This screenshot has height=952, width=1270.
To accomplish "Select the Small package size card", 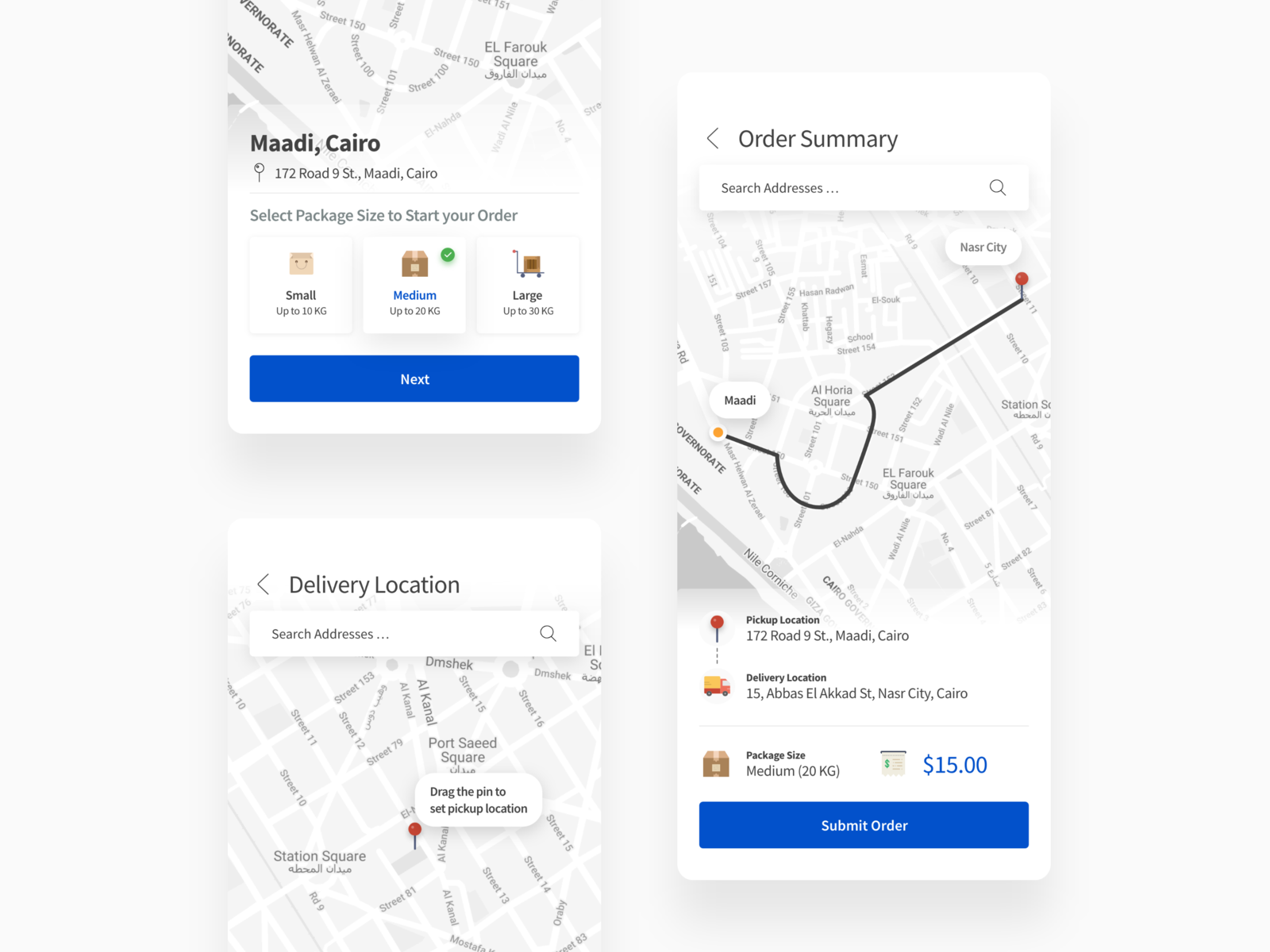I will pyautogui.click(x=301, y=285).
